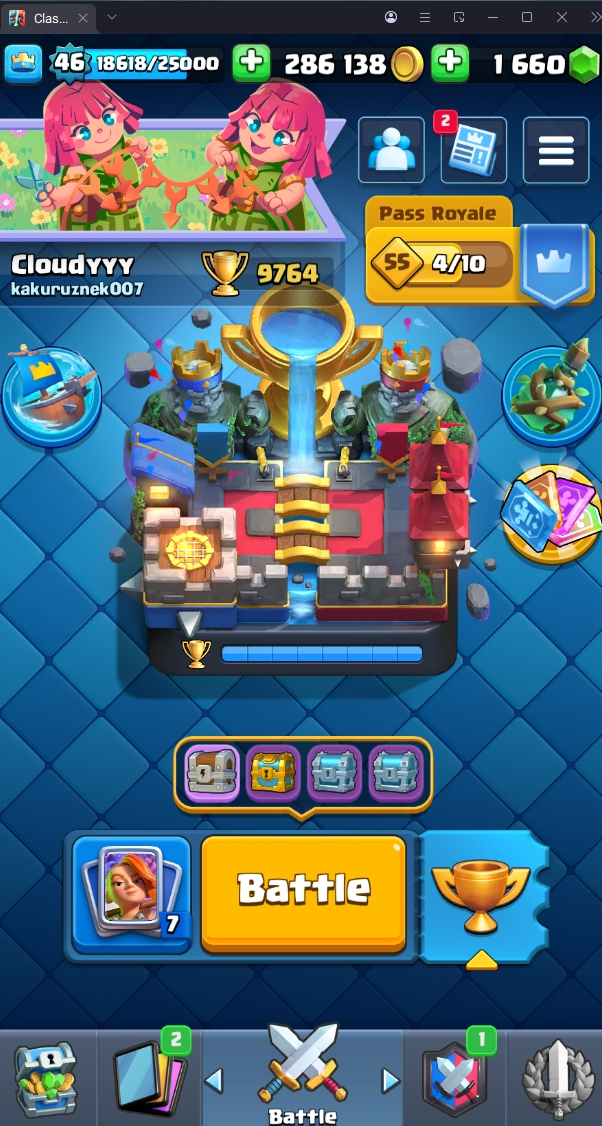This screenshot has height=1126, width=602.
Task: Open the hamburger menu
Action: pyautogui.click(x=556, y=151)
